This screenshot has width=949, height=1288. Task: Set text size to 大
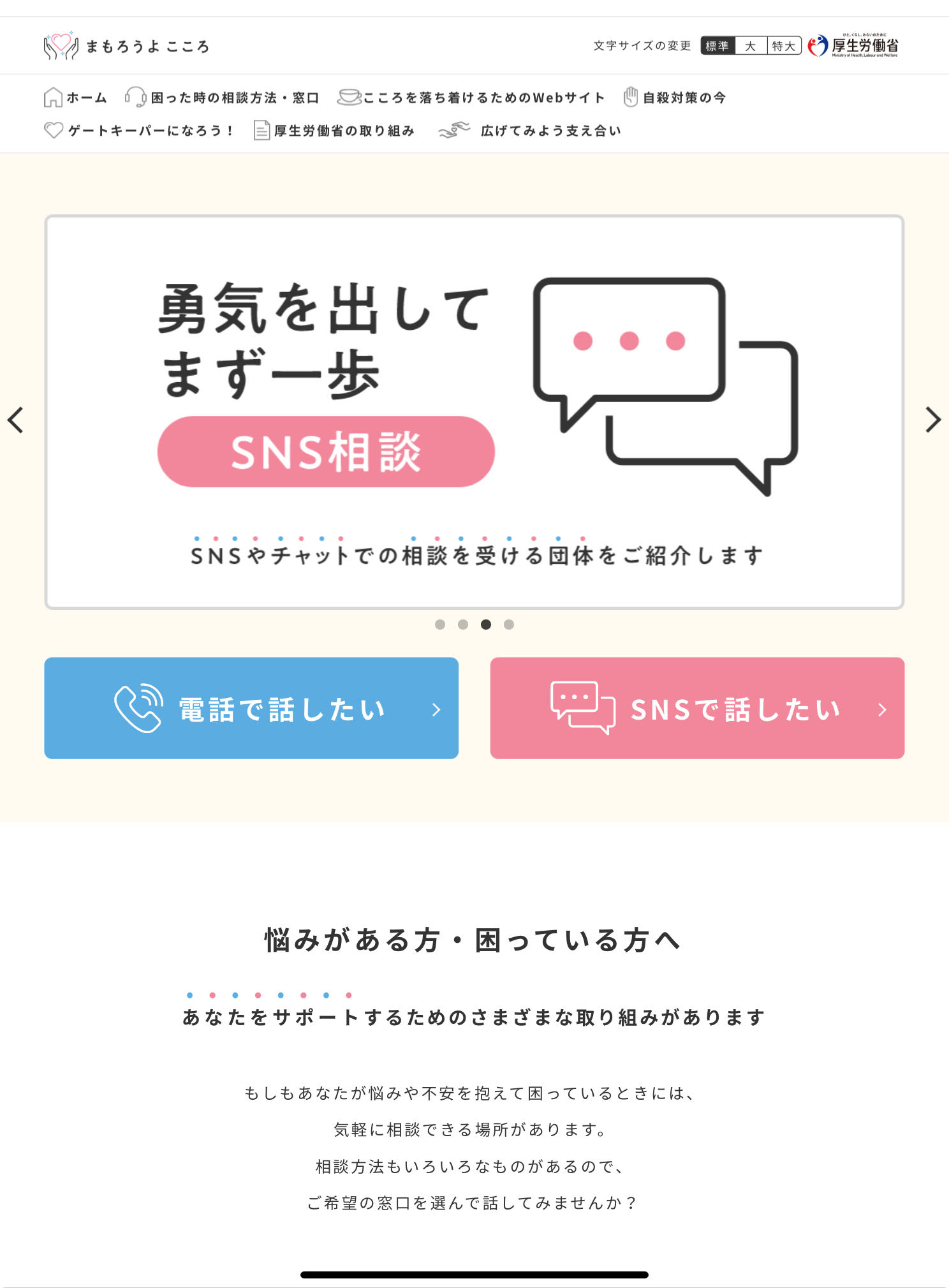[751, 46]
